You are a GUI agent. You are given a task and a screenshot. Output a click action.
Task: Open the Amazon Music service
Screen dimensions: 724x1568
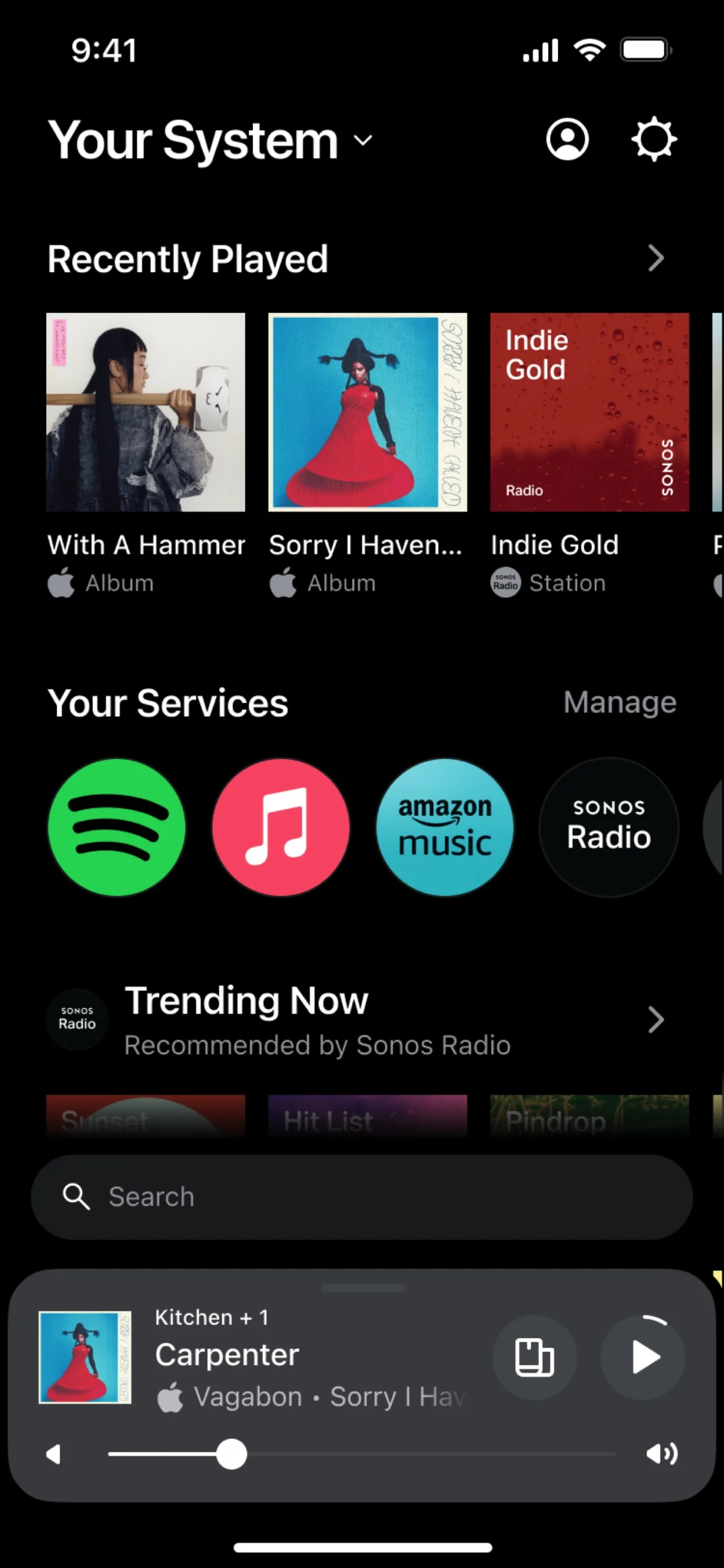(445, 827)
